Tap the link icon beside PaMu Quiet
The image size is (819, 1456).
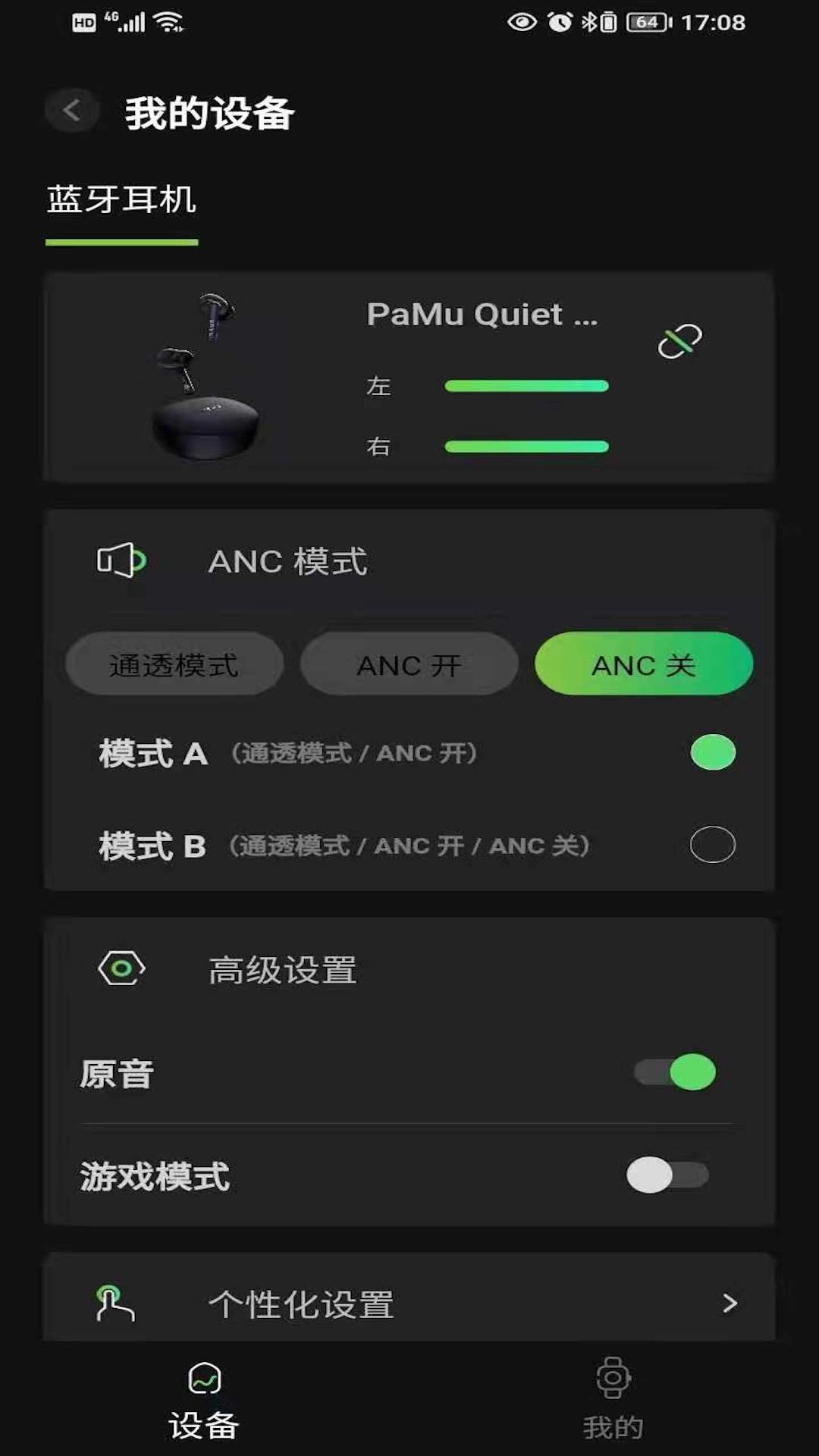(x=679, y=341)
